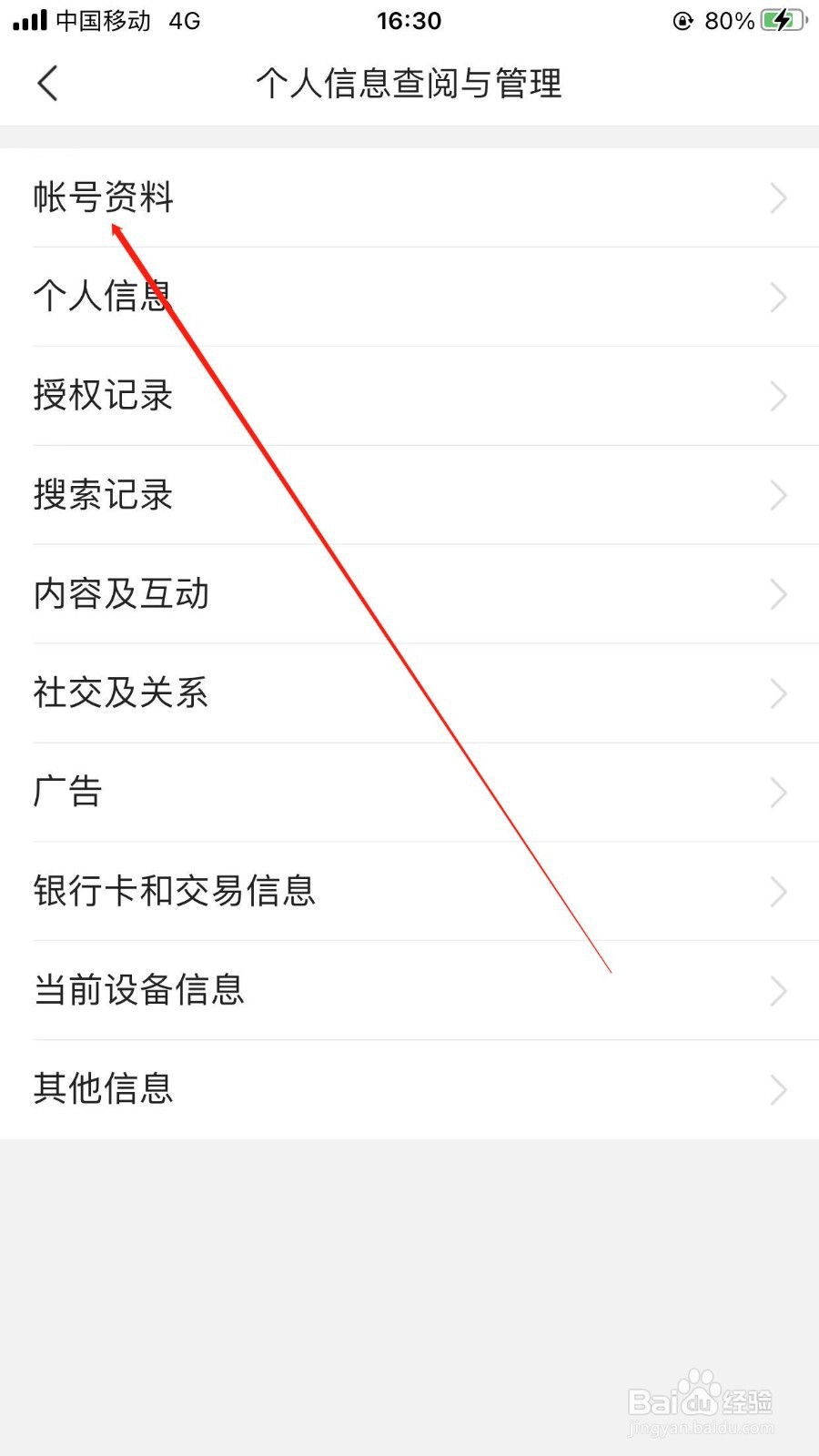Screen dimensions: 819x1456
Task: Expand the 帐号资料 entry via its chevron
Action: pos(778,198)
